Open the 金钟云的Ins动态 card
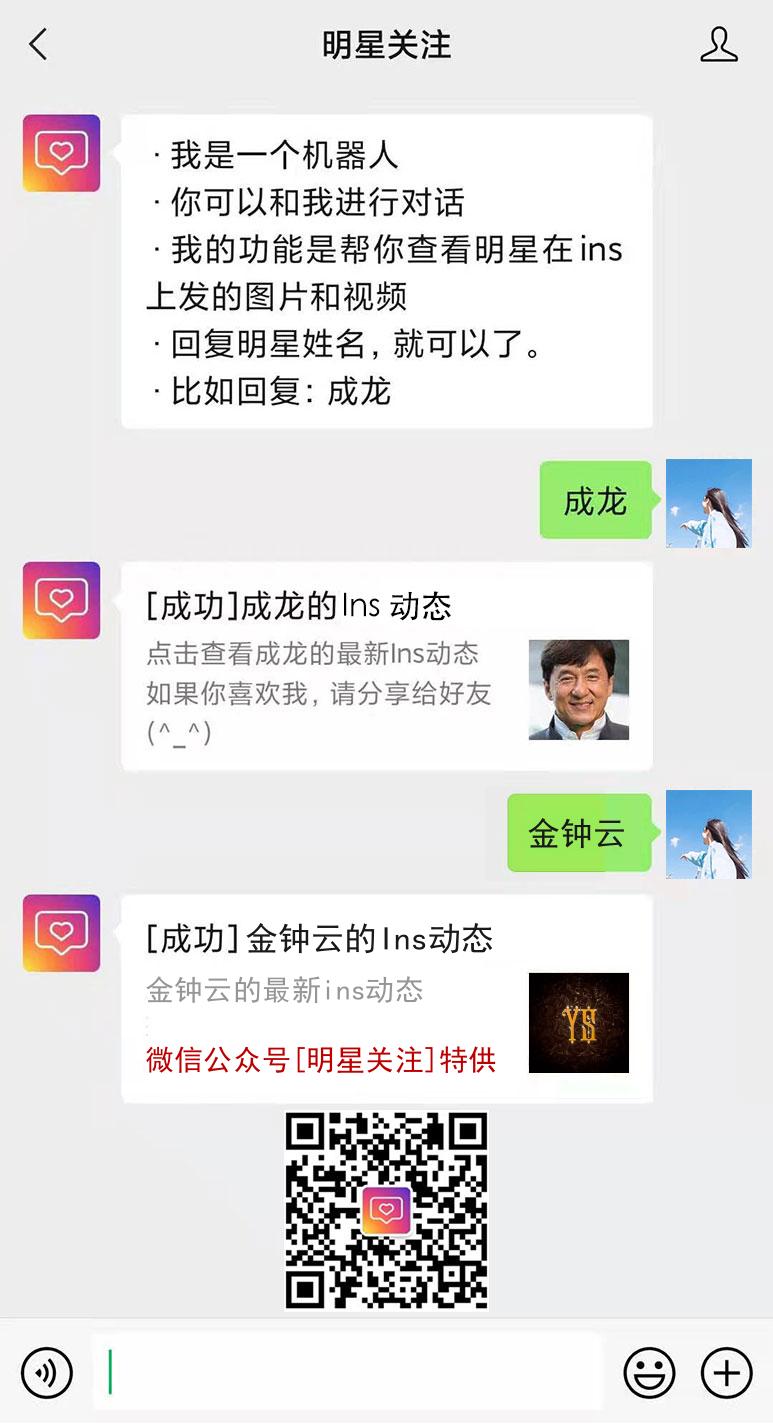 coord(386,998)
